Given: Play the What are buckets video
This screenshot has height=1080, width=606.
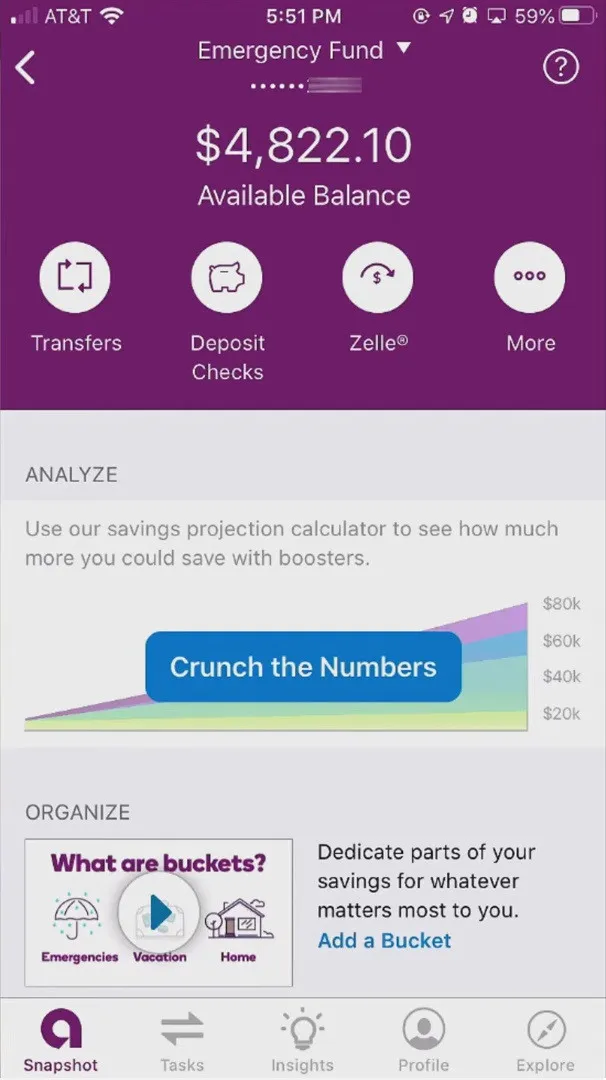Looking at the screenshot, I should tap(159, 912).
